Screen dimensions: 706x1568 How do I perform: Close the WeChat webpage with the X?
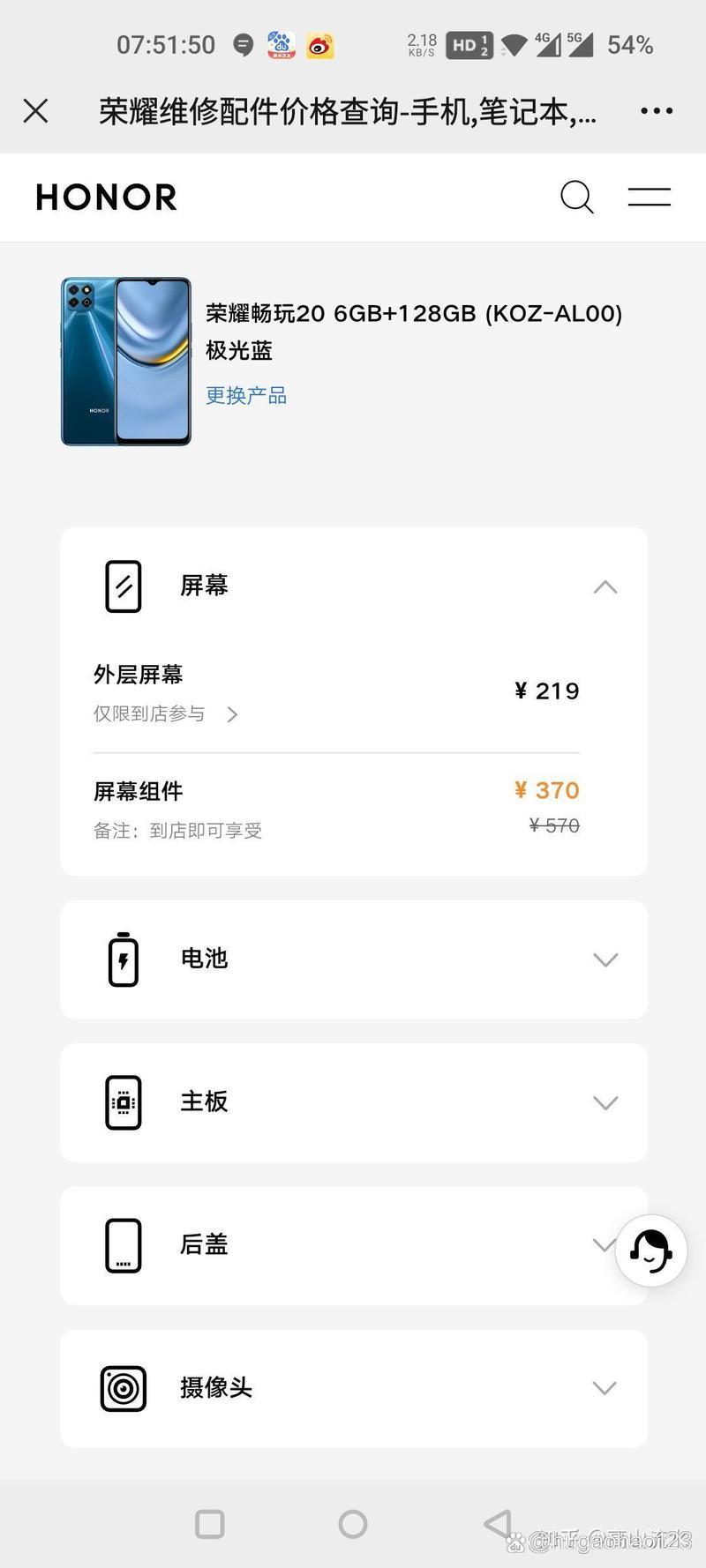(34, 110)
